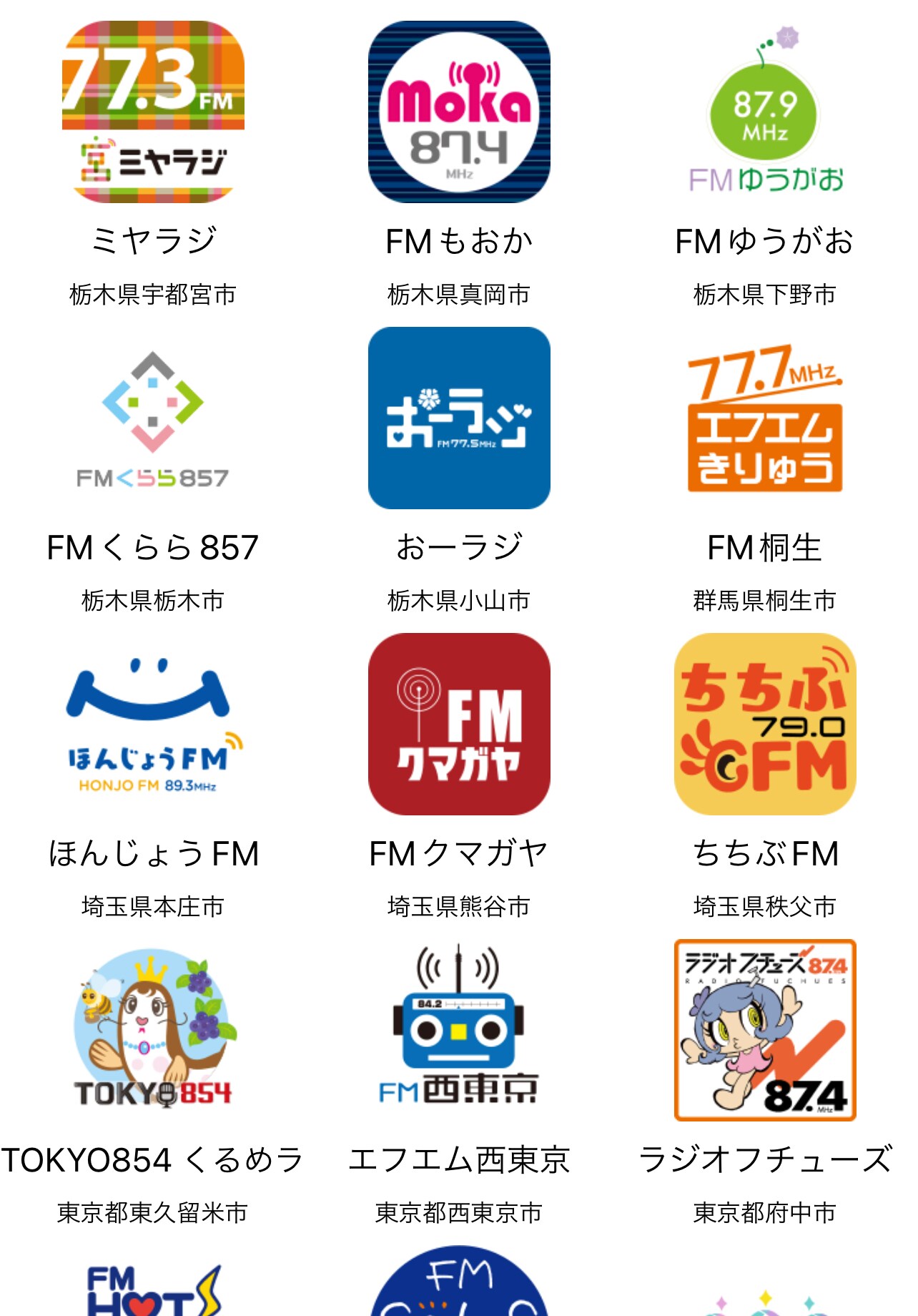
Task: Choose the FMくらら857 station tile
Action: (153, 418)
